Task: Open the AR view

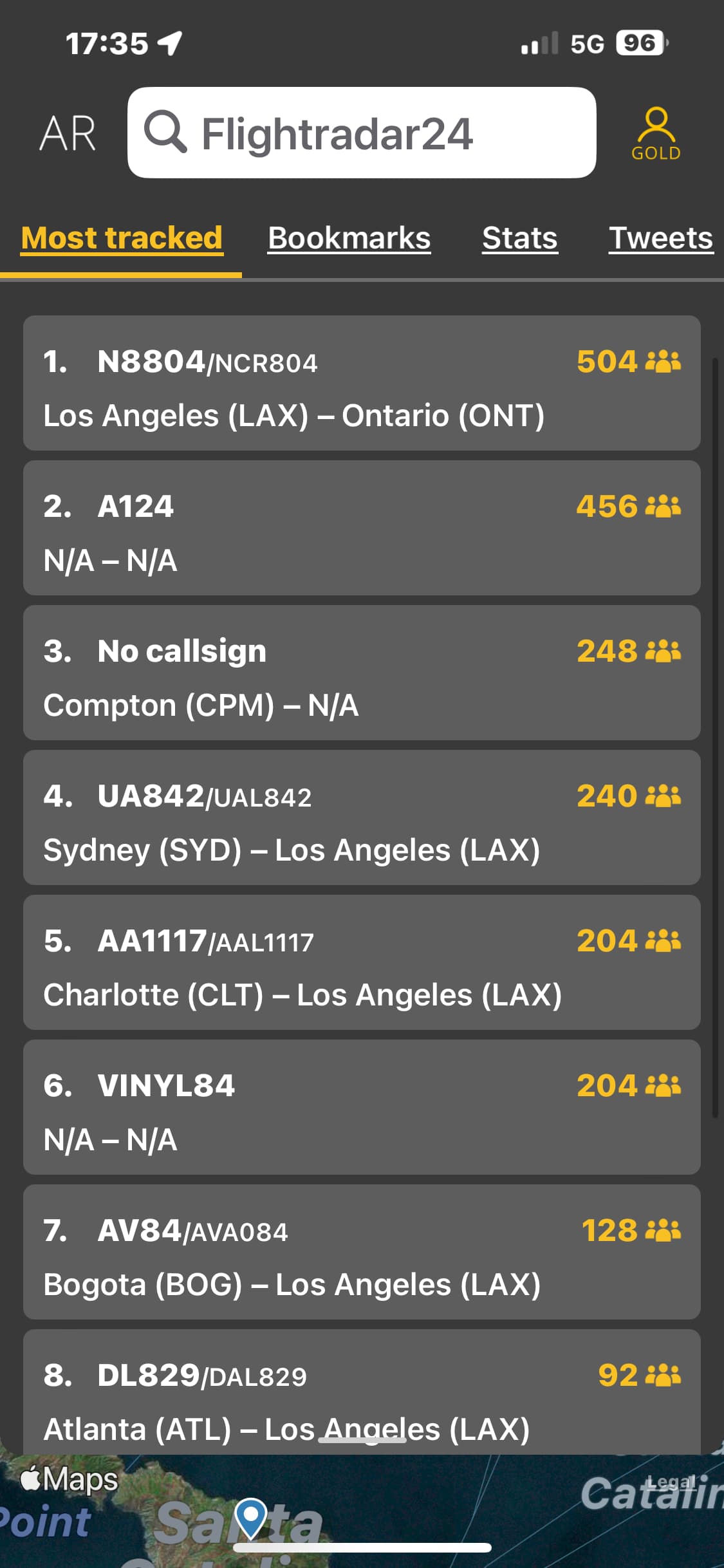Action: click(68, 133)
